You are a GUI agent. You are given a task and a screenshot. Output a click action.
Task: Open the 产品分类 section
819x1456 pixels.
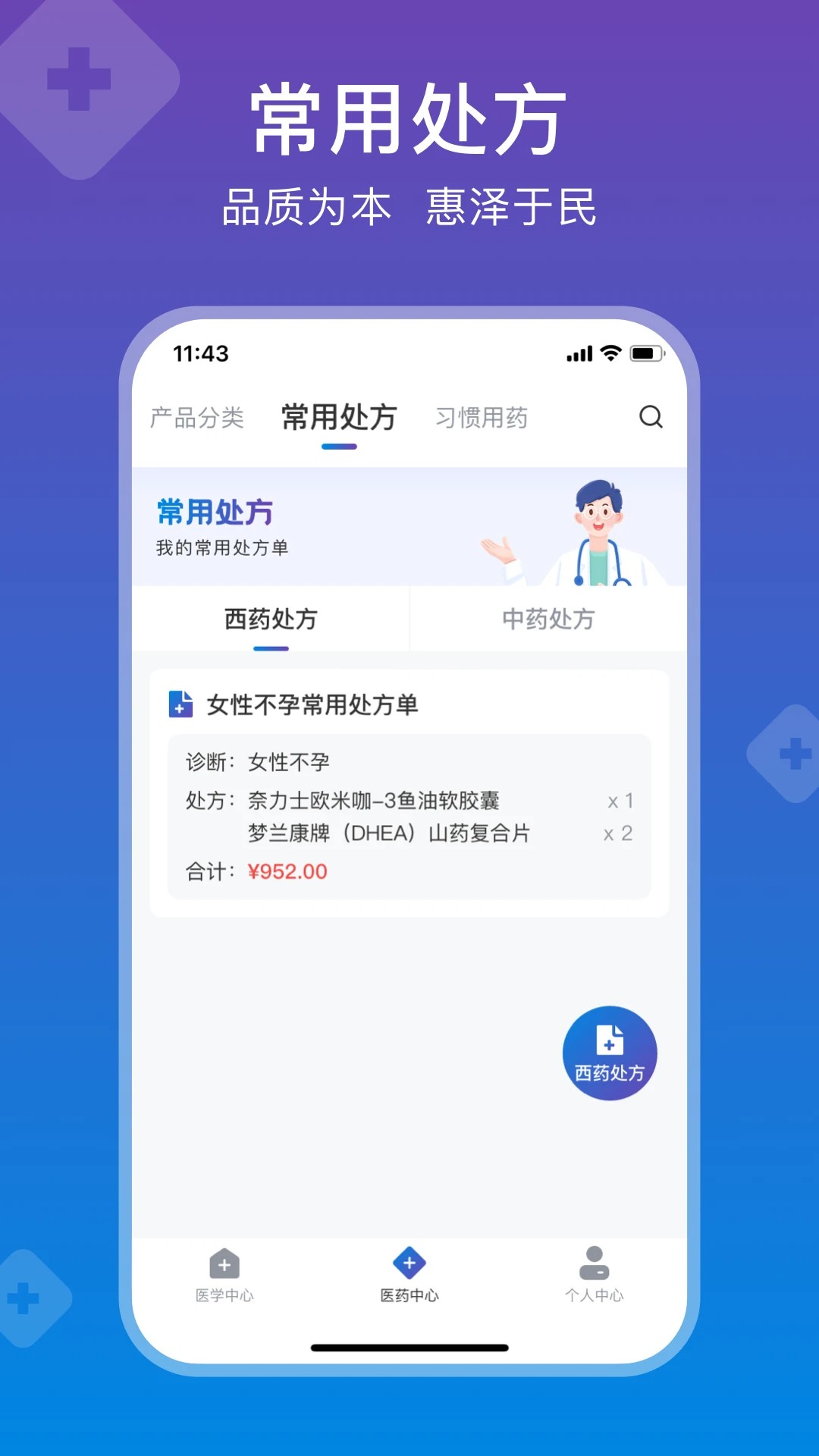pos(198,418)
